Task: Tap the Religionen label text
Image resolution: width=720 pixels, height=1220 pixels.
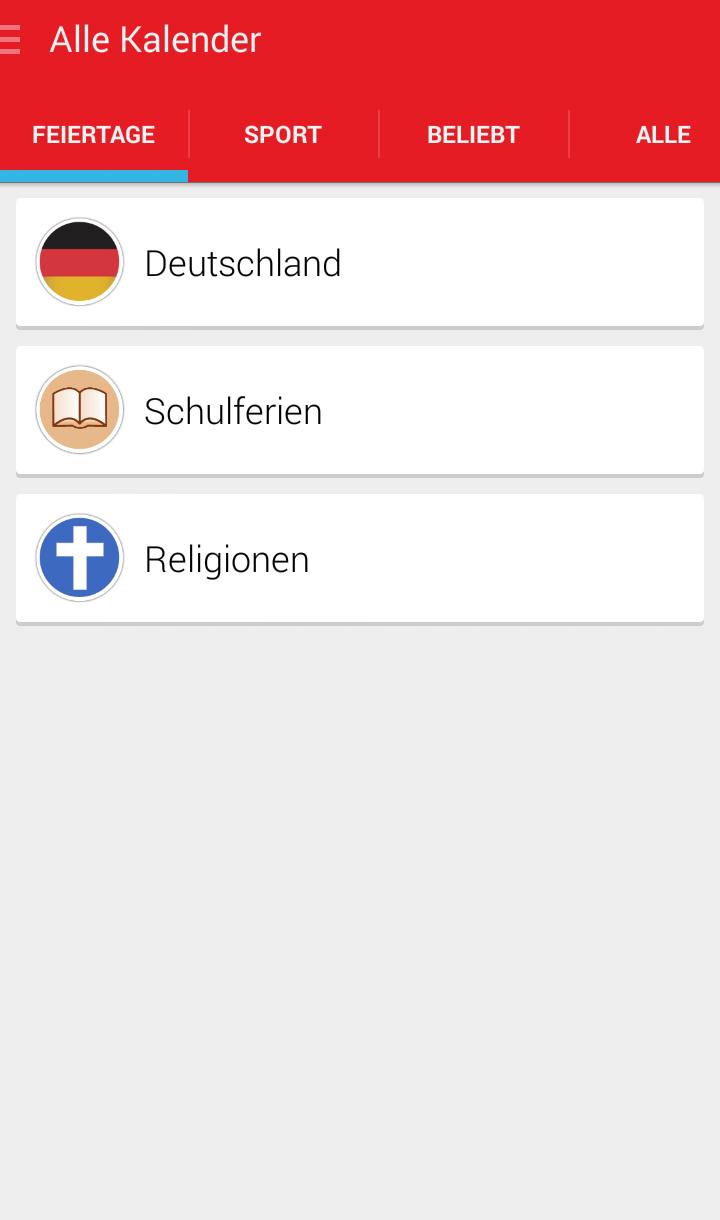Action: point(226,559)
